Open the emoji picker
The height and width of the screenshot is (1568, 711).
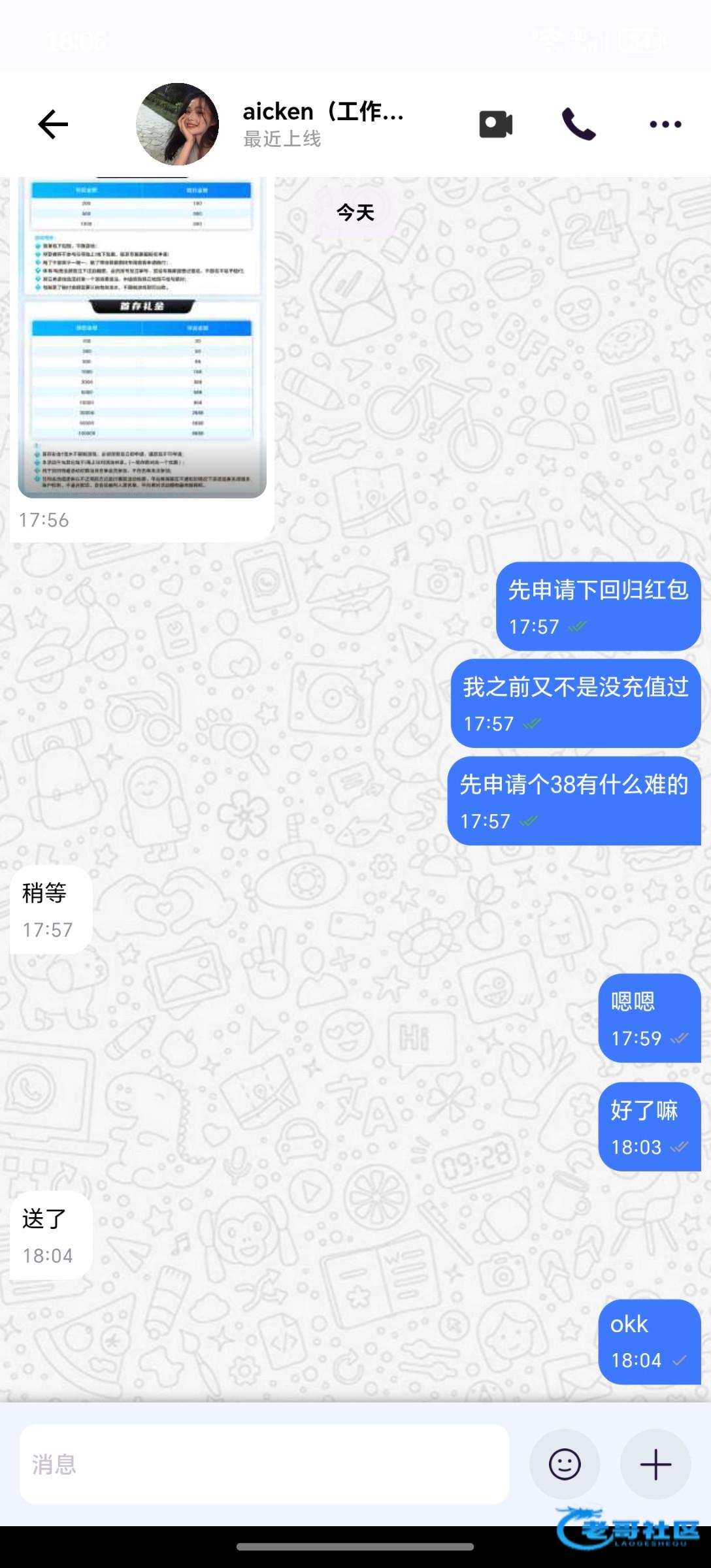565,1464
